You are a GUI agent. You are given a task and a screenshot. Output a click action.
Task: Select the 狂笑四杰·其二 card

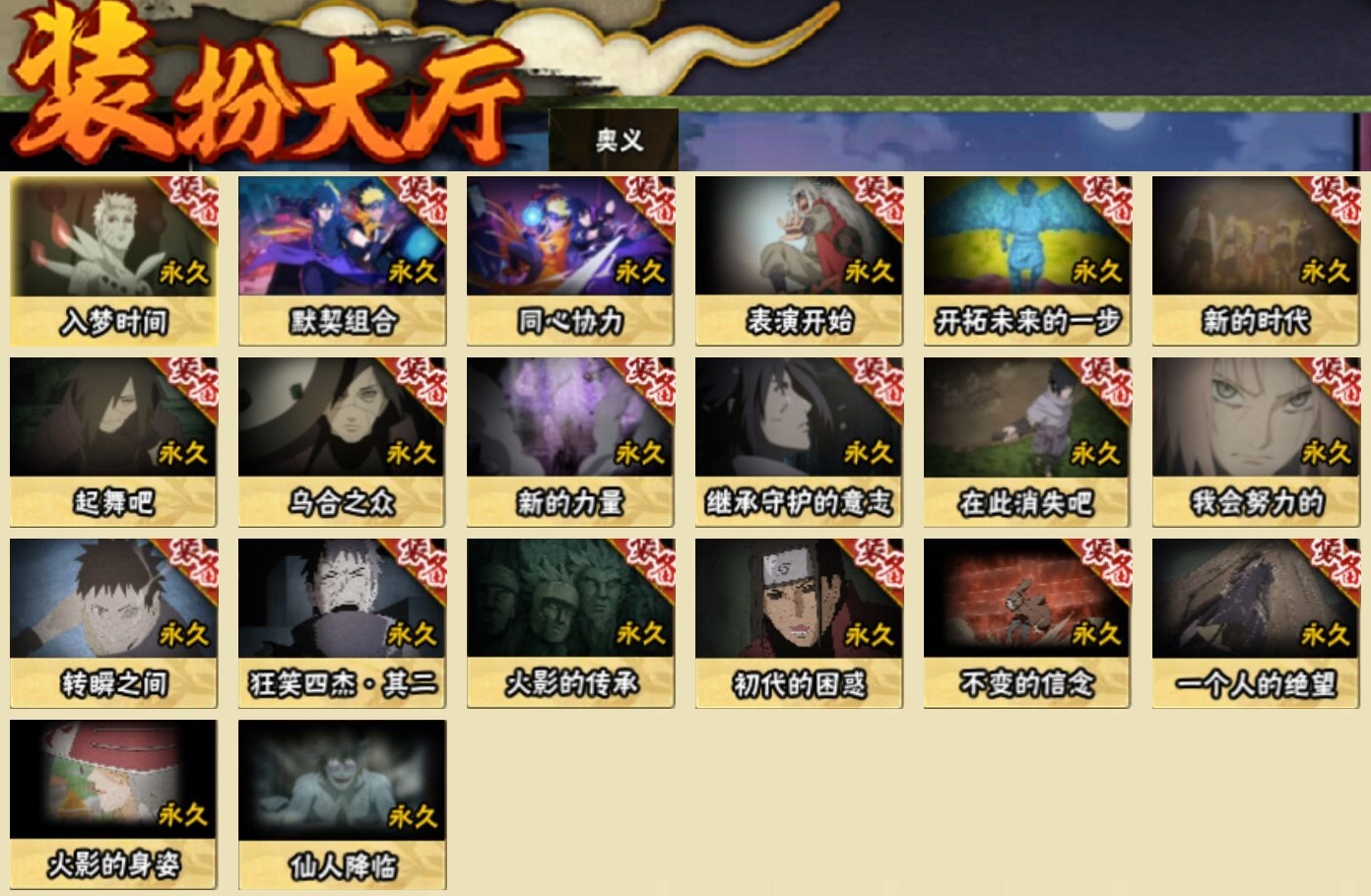(342, 623)
